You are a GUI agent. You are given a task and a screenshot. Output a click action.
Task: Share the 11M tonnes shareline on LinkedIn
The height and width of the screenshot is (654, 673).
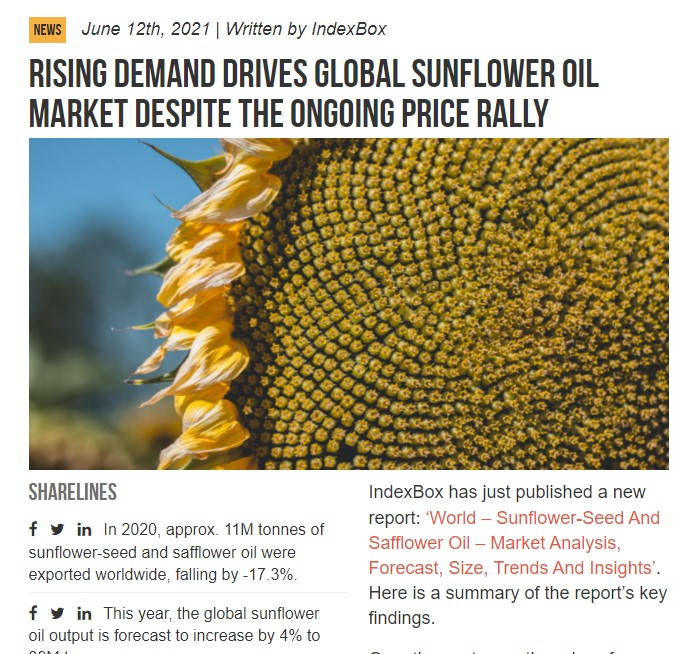(84, 529)
